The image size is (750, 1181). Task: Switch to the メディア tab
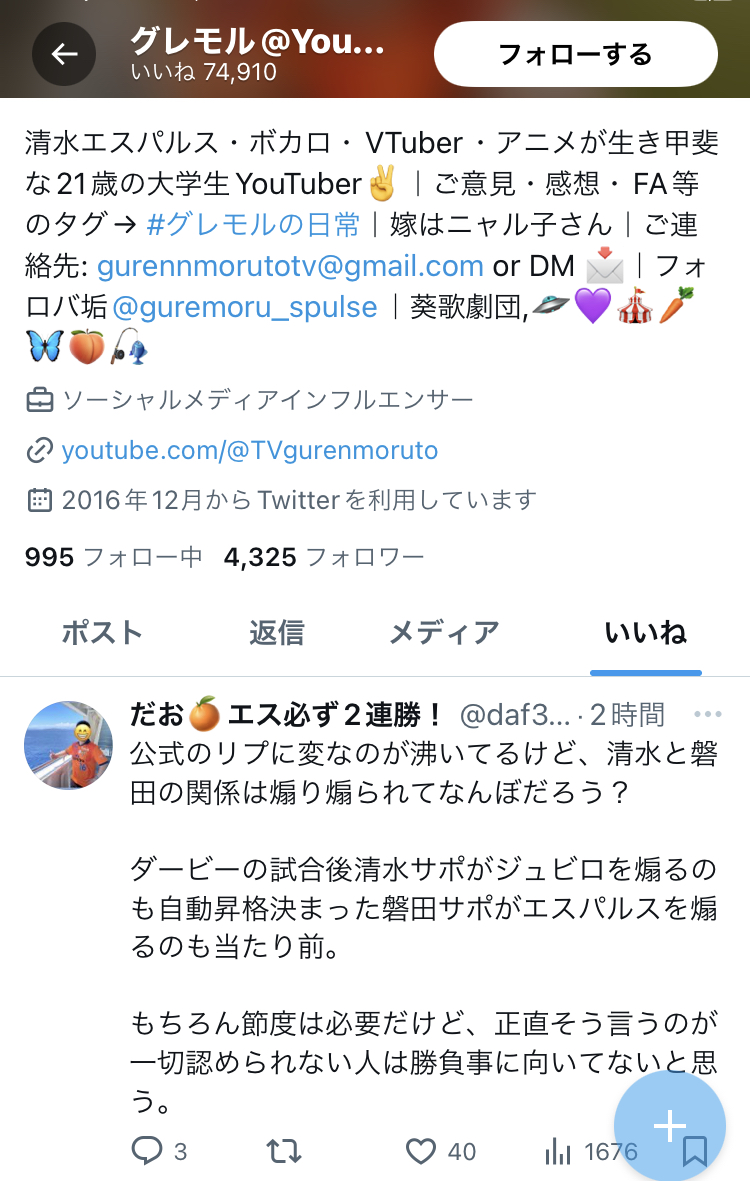point(443,633)
